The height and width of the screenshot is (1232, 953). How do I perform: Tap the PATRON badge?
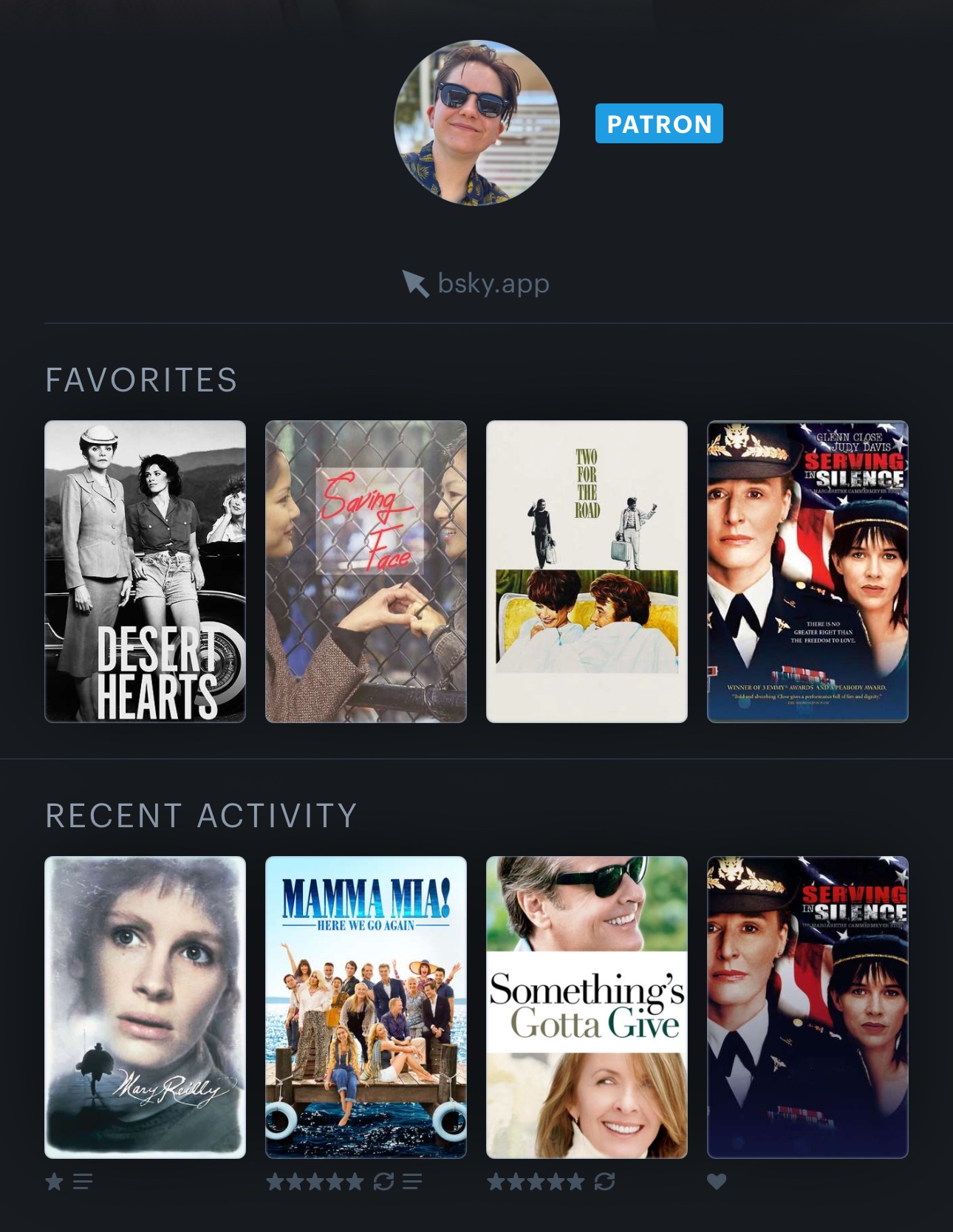tap(659, 123)
